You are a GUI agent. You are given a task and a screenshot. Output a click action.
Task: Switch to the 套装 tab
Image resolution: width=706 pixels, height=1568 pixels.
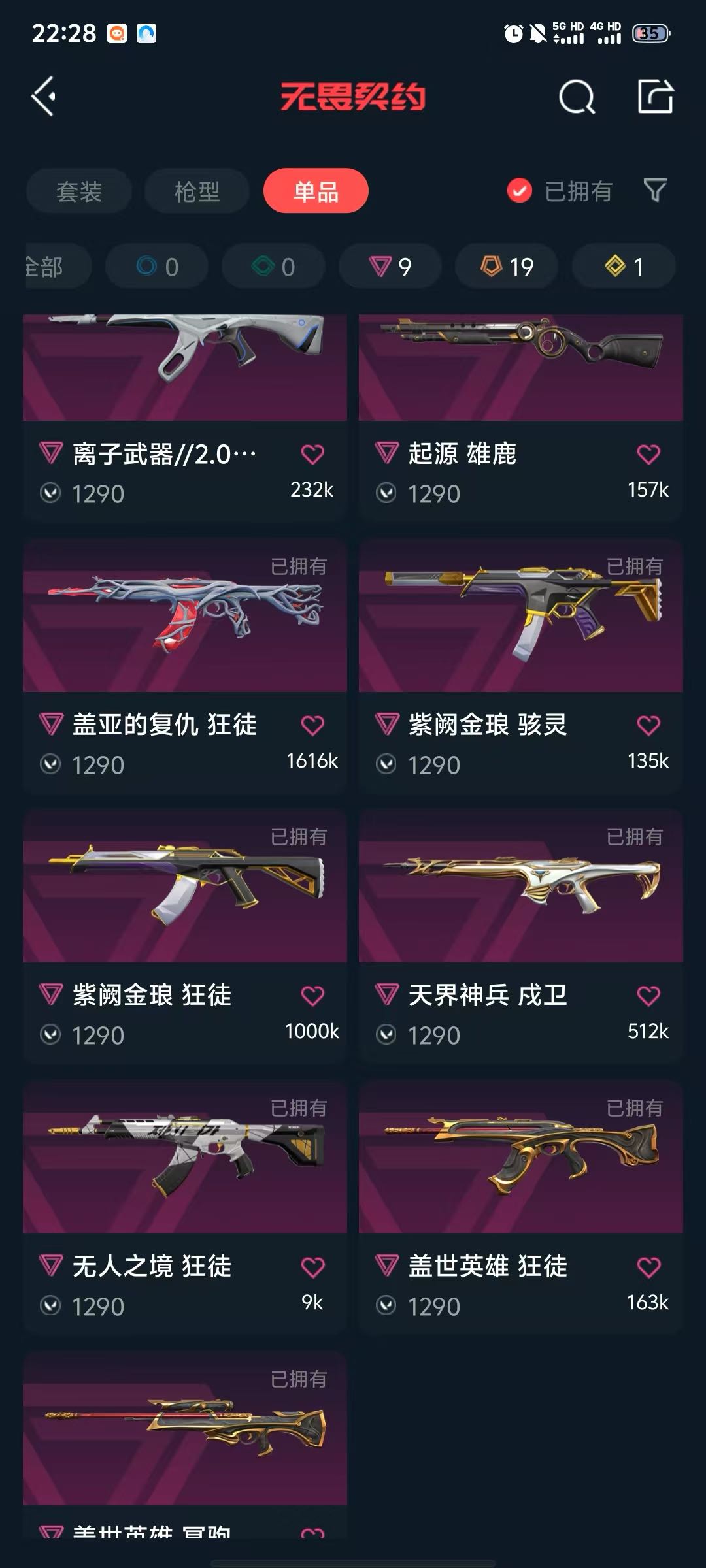click(79, 191)
